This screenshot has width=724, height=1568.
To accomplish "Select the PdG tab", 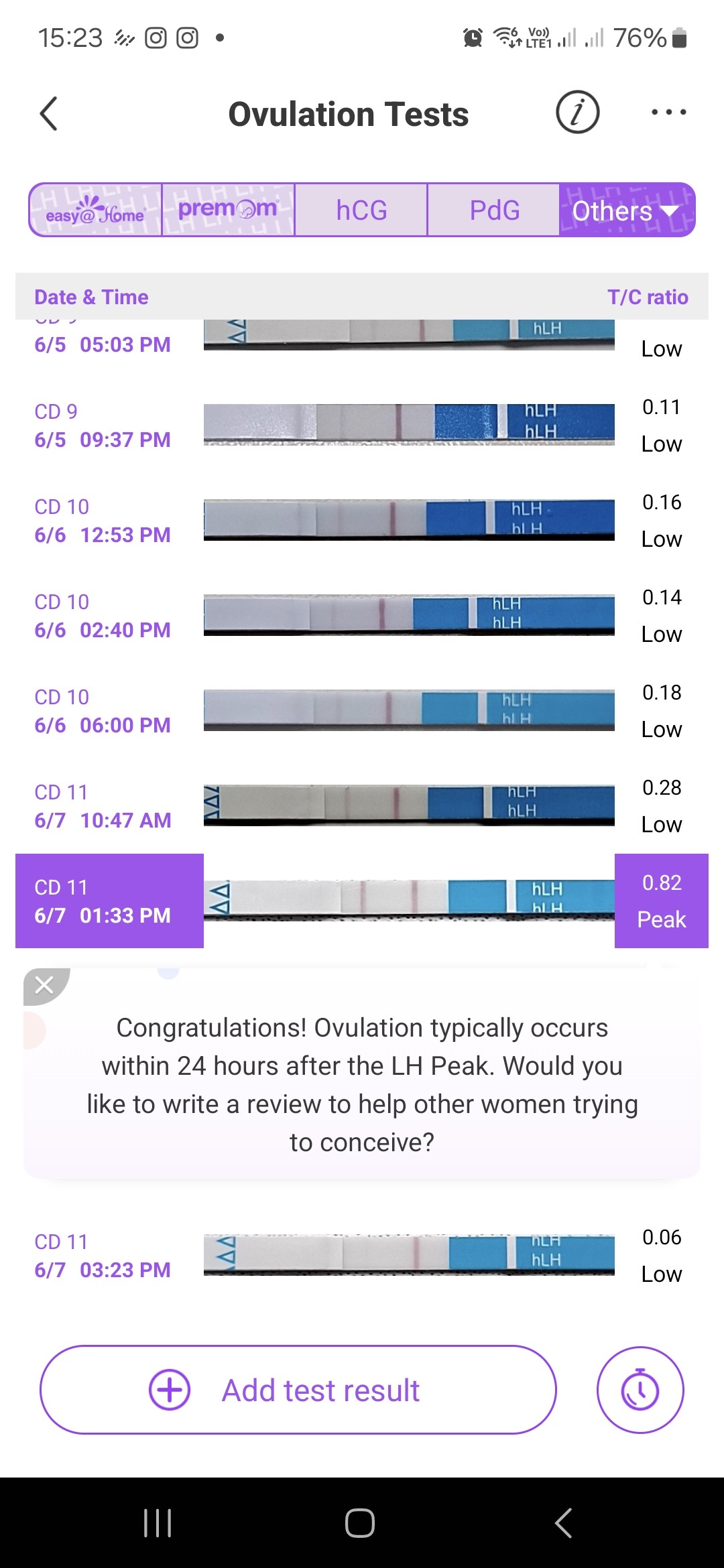I will pyautogui.click(x=494, y=210).
